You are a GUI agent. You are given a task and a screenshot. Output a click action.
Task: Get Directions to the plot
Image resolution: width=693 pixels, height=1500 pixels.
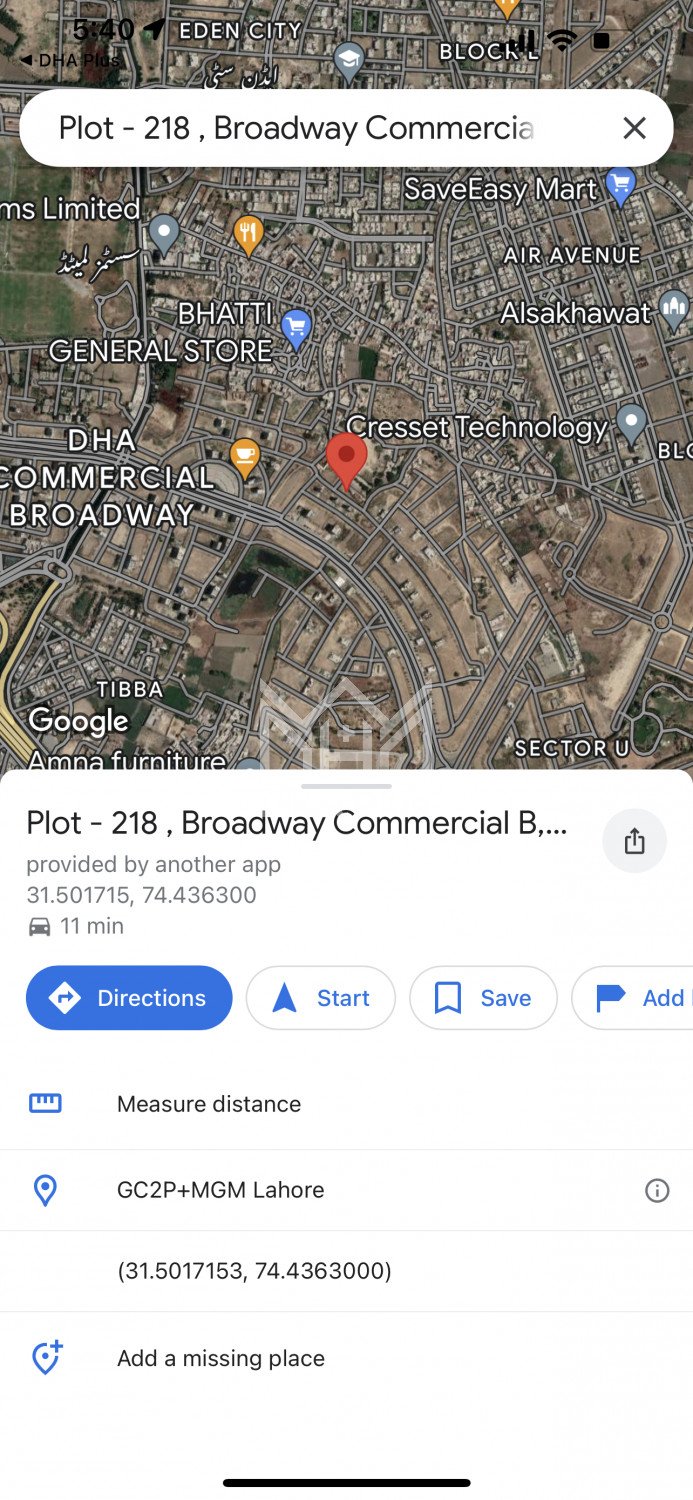click(129, 997)
